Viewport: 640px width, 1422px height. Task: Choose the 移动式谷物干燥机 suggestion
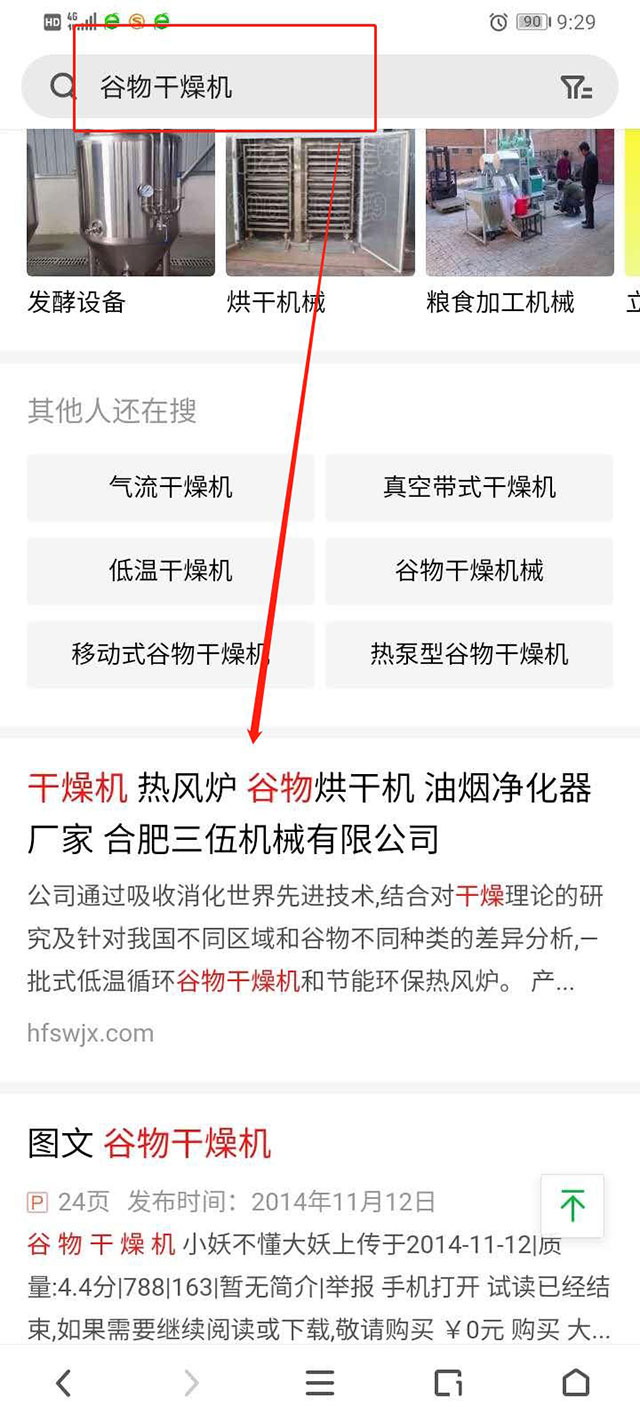(170, 655)
